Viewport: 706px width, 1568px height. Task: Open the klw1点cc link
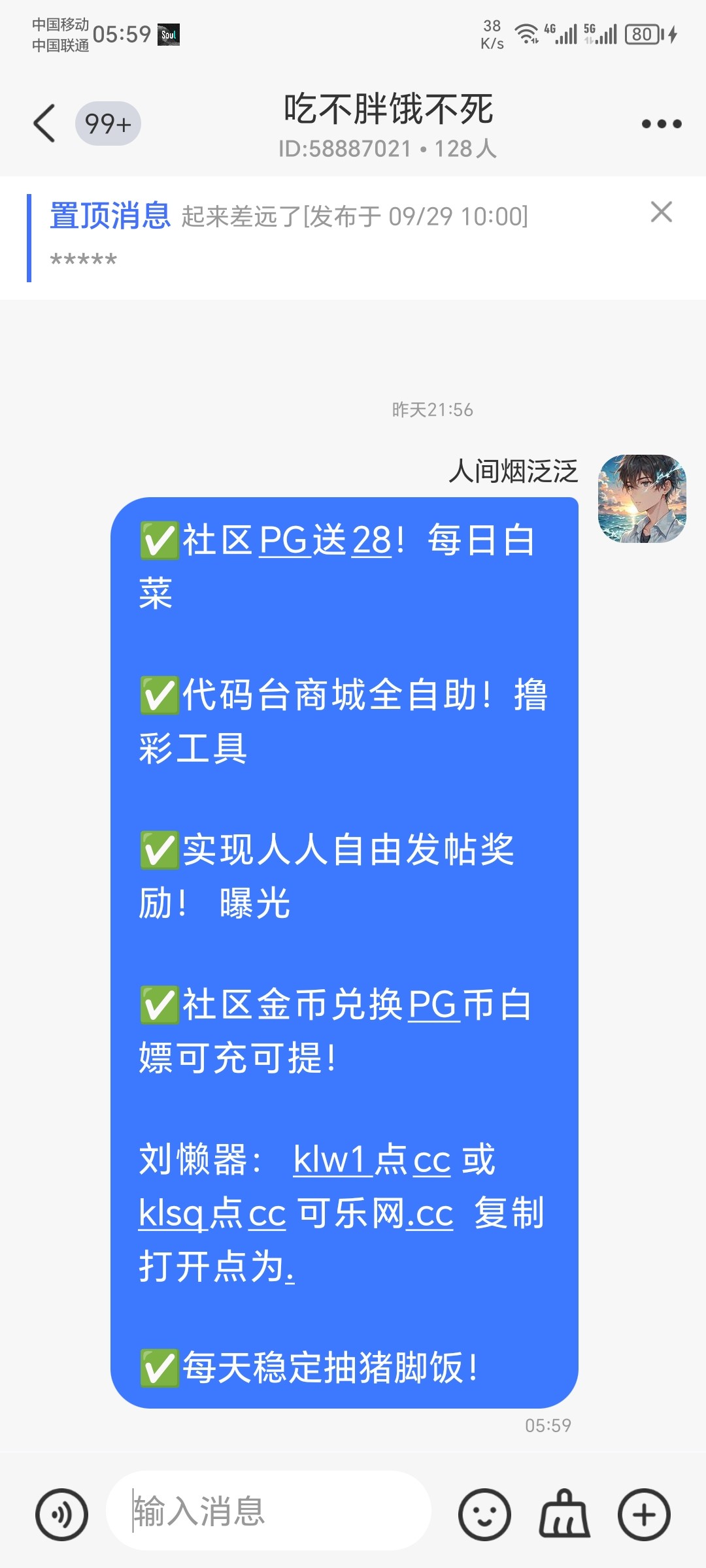pos(371,1161)
